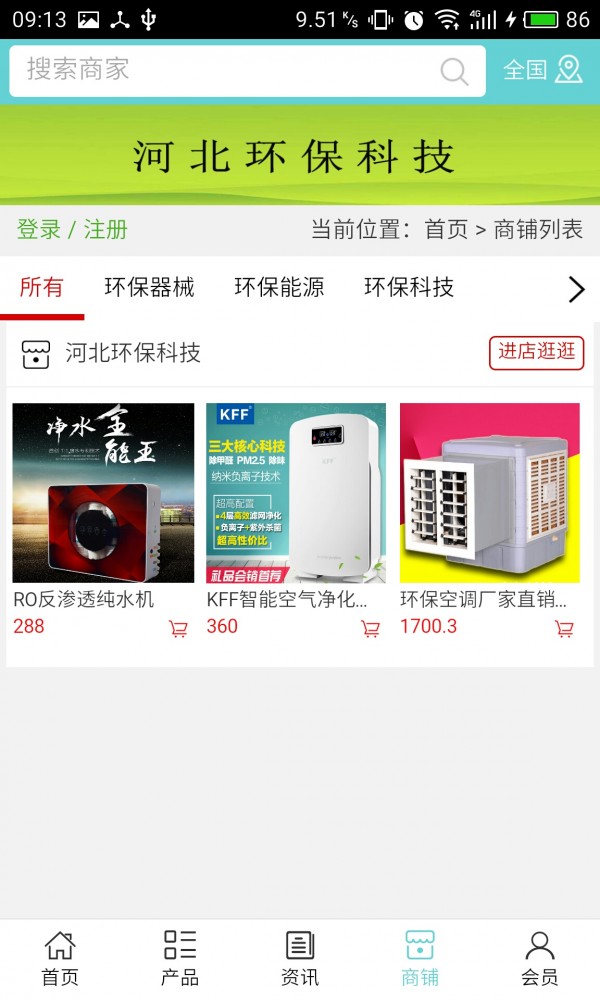This screenshot has height=1000, width=600.
Task: Switch to the 环保能源 category tab
Action: coord(279,288)
